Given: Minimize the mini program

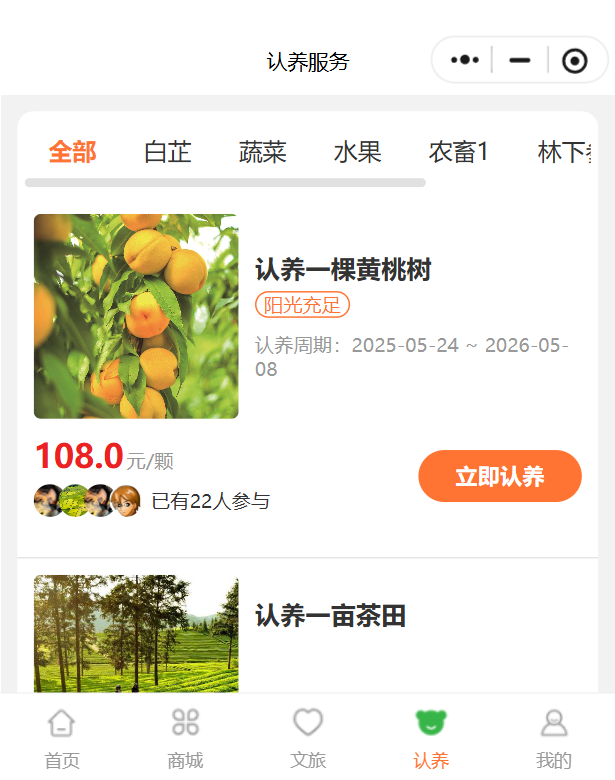Looking at the screenshot, I should point(519,61).
